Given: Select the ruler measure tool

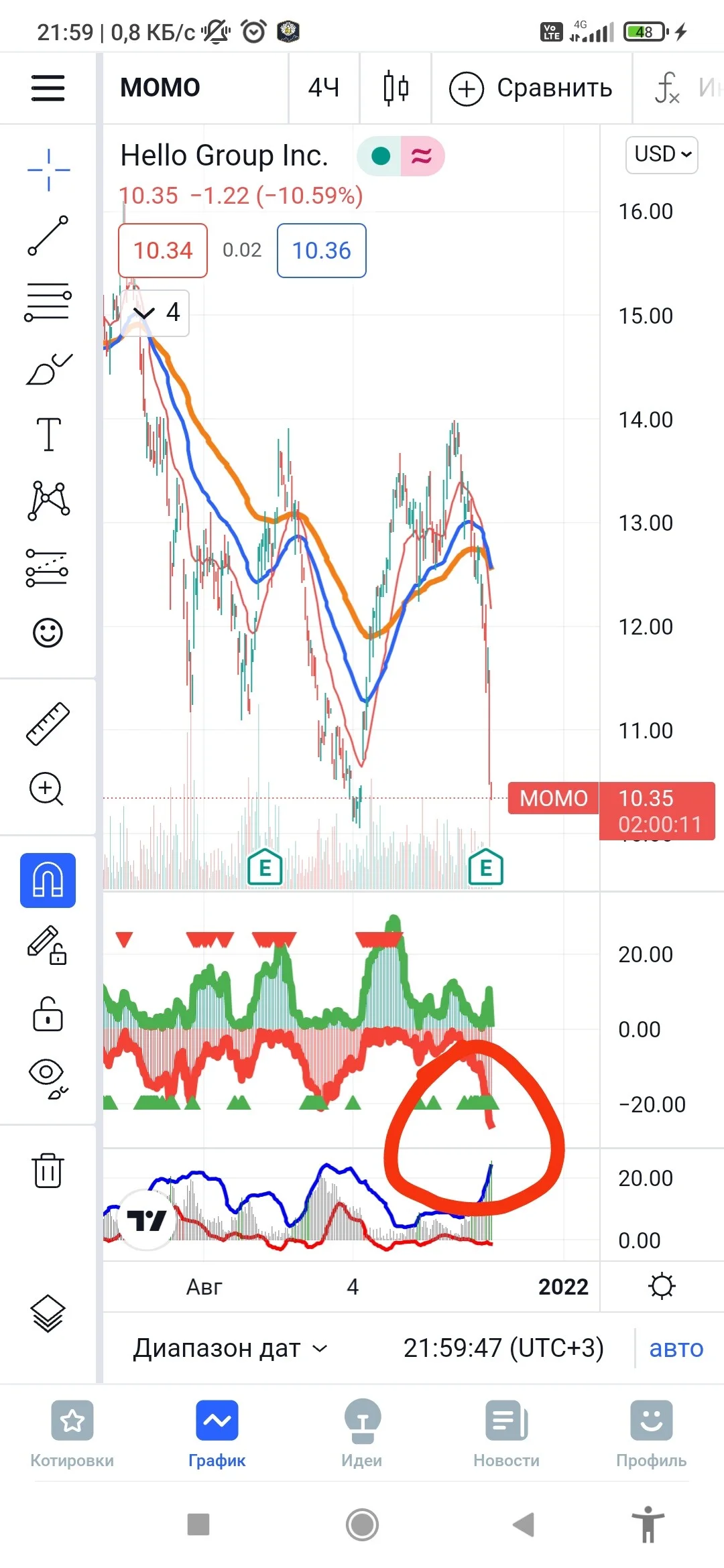Looking at the screenshot, I should [48, 724].
